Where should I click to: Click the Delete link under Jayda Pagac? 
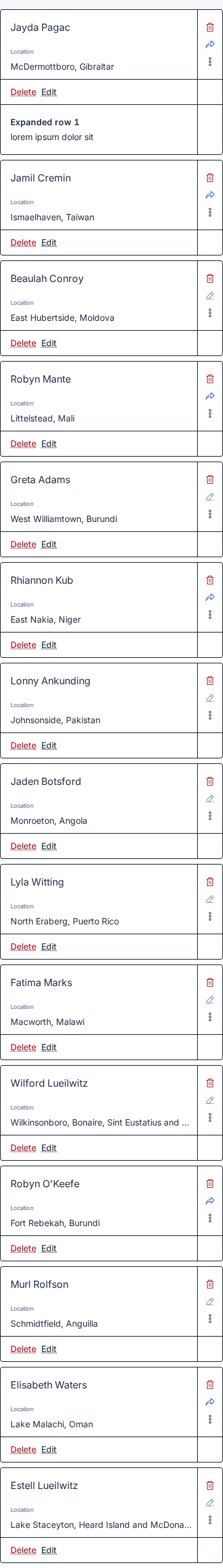tap(23, 92)
